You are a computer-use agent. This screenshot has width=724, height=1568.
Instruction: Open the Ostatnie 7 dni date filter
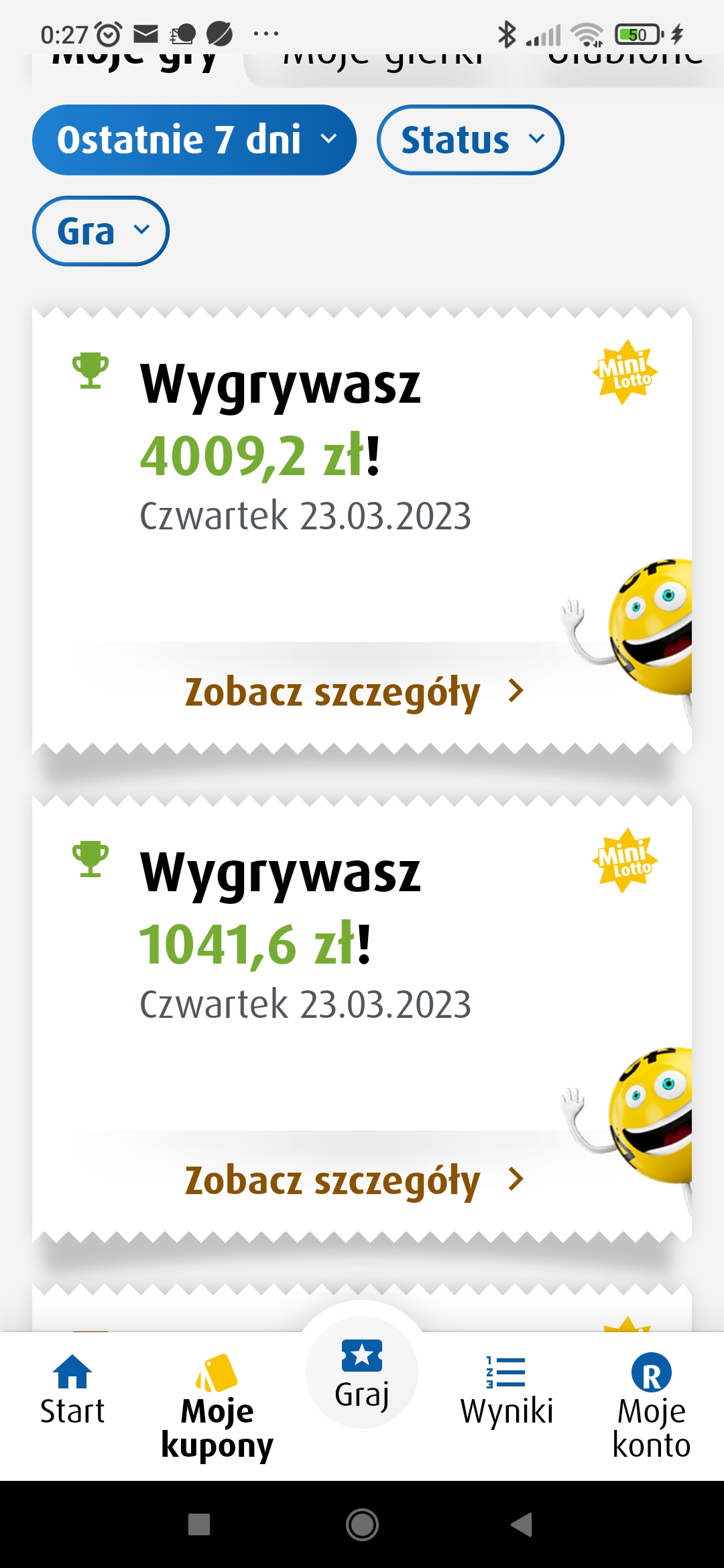pyautogui.click(x=194, y=139)
